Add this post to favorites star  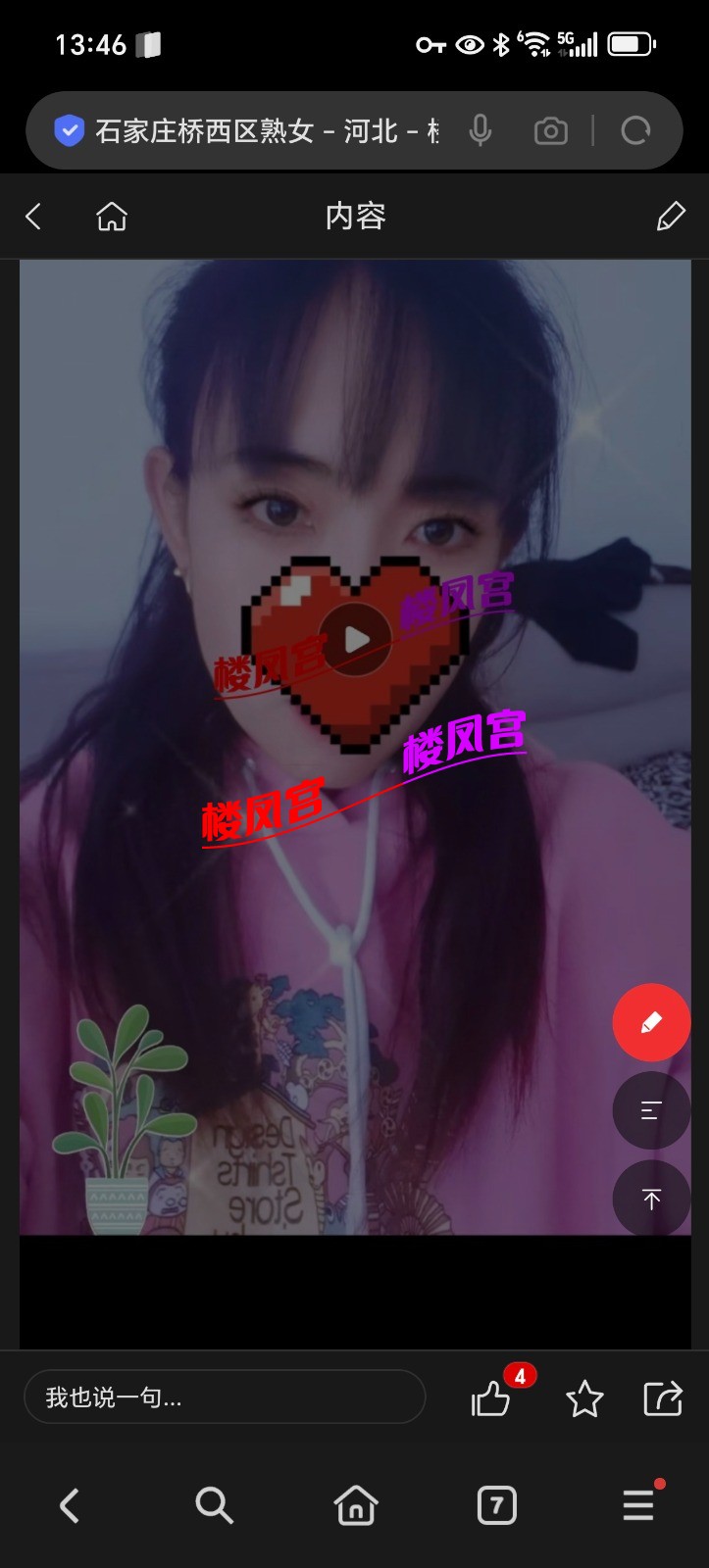[x=584, y=1398]
